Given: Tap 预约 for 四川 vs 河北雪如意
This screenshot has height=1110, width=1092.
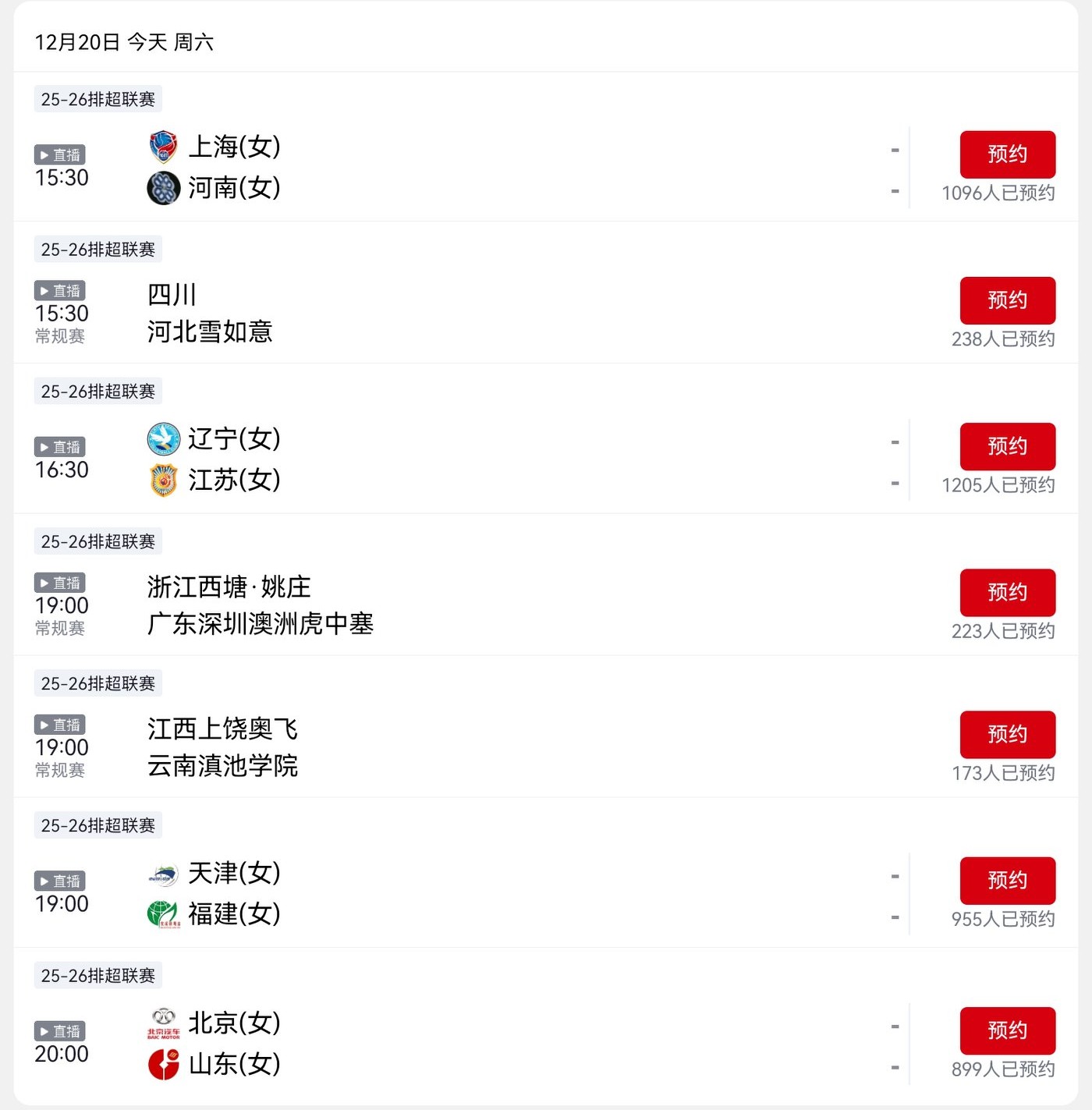Looking at the screenshot, I should pos(1007,300).
